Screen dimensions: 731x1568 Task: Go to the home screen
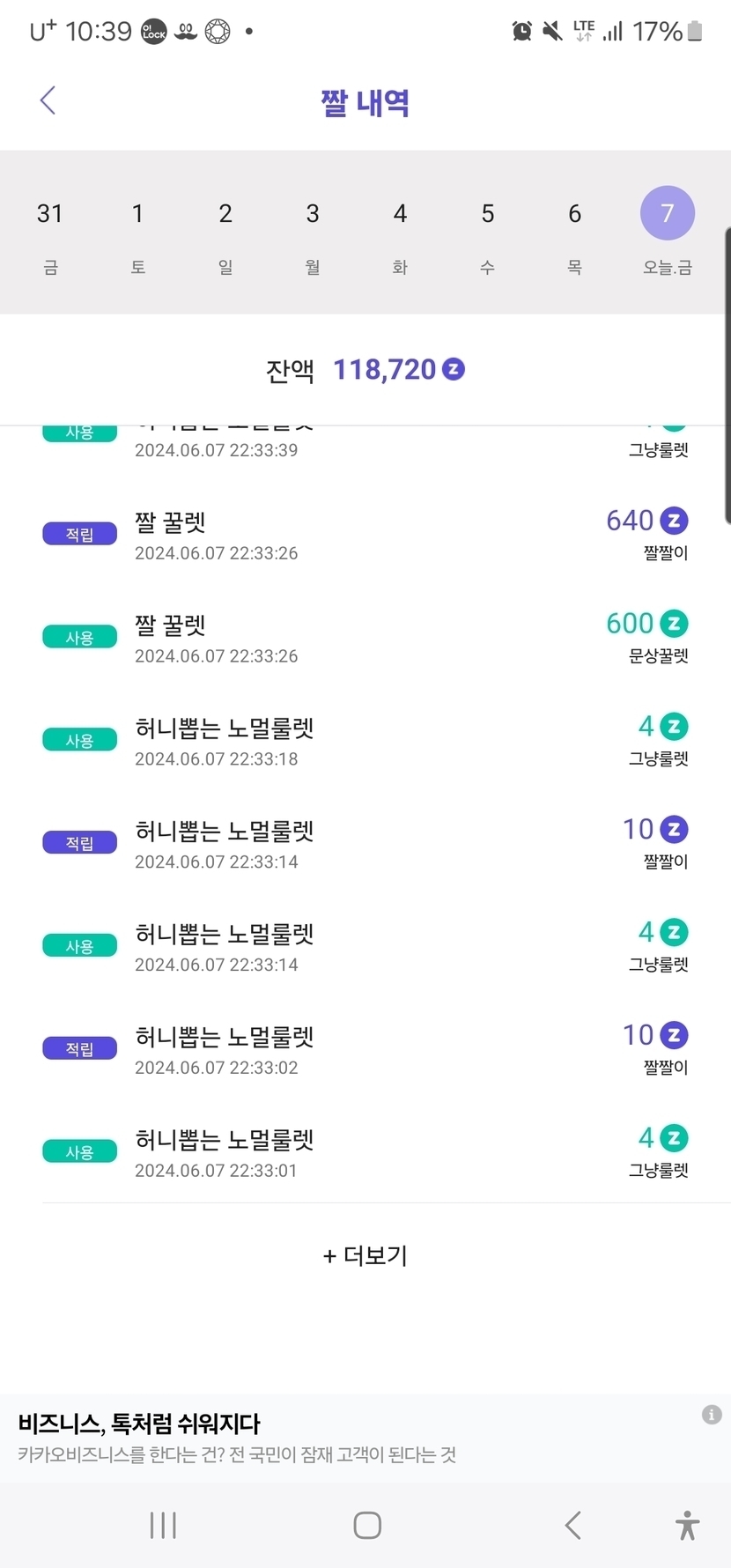coord(366,1525)
